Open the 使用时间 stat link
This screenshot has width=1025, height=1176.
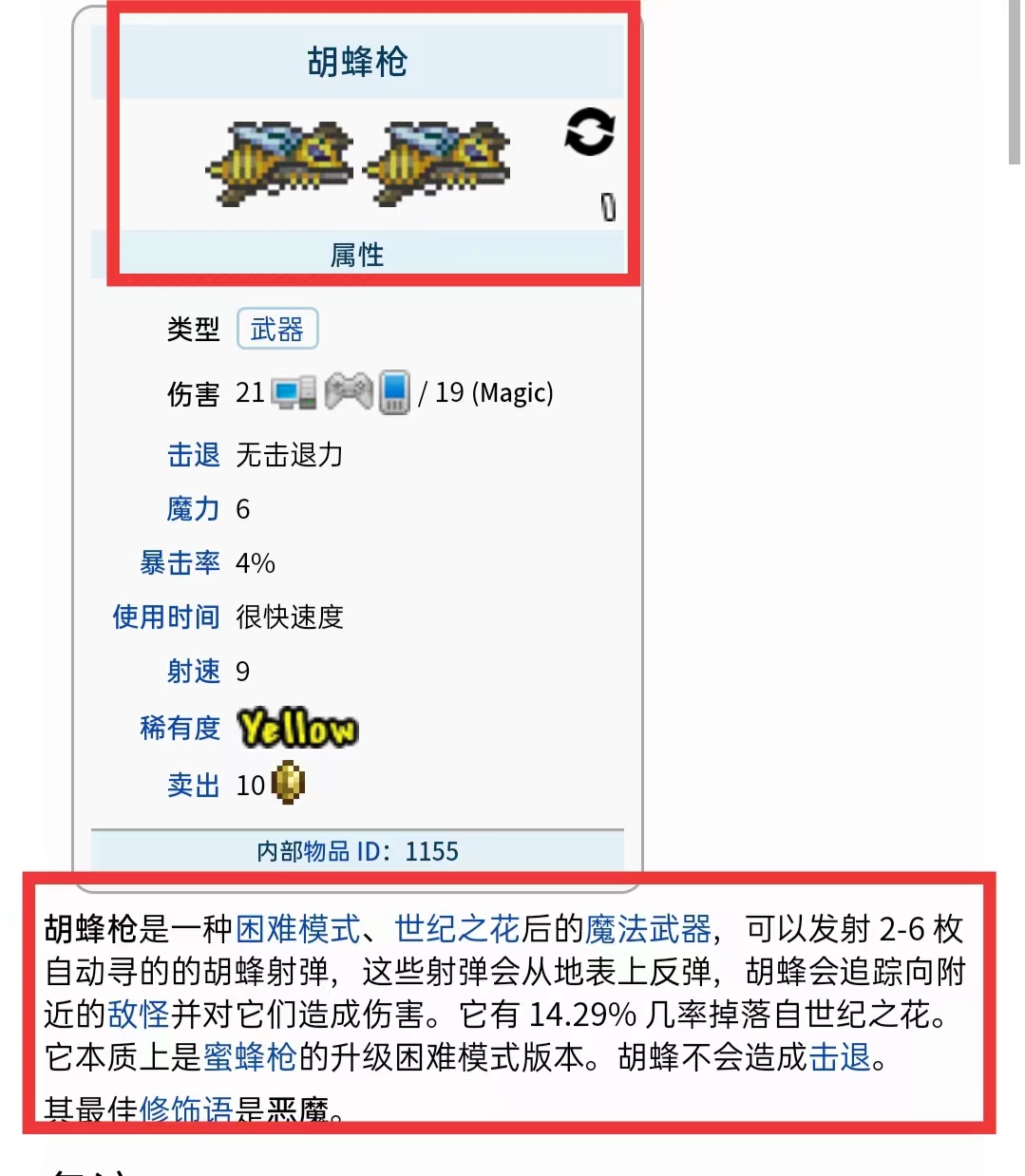(166, 617)
